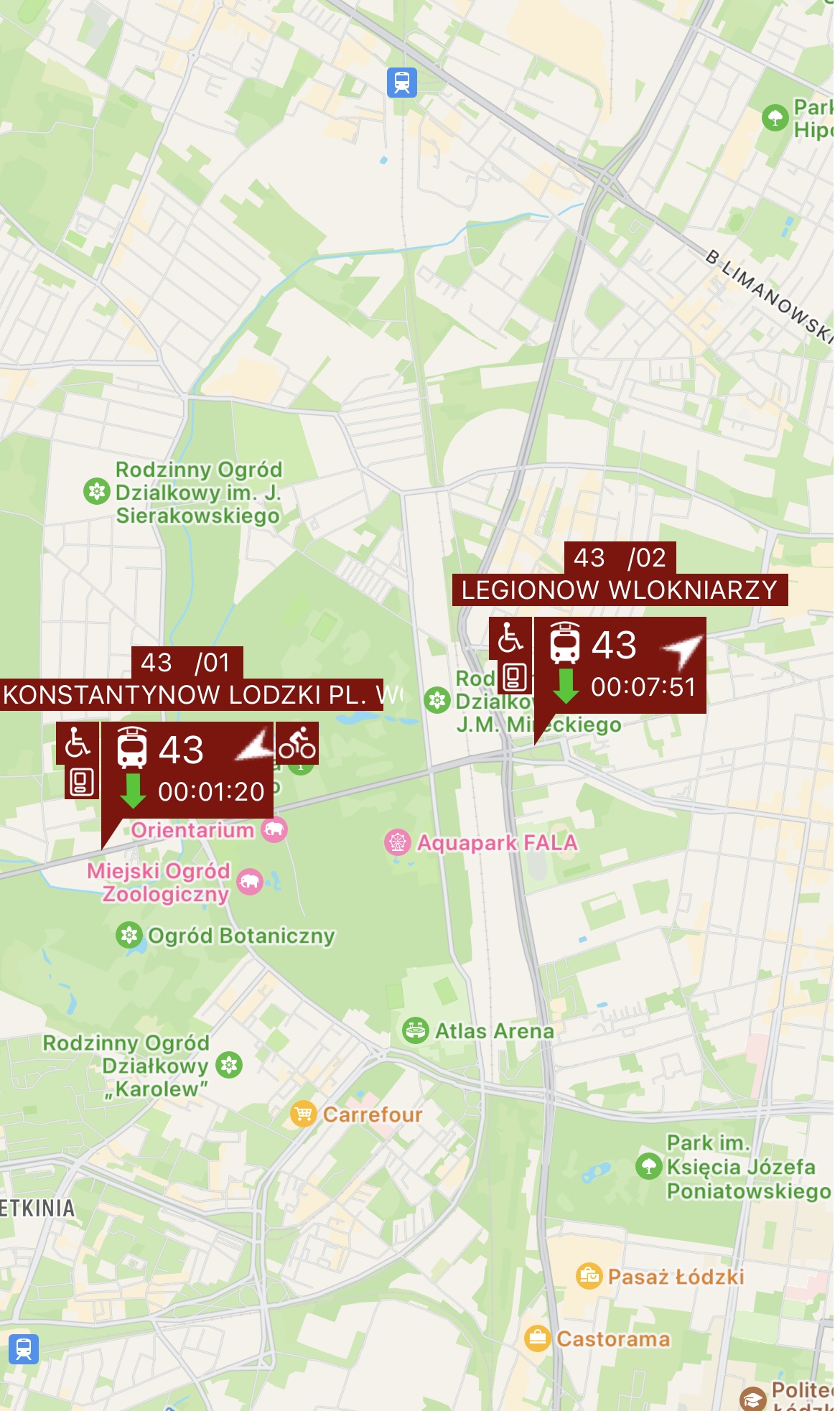Open tram 43/02 Legionow Wlokniarzy callout
This screenshot has height=1411, width=840.
coord(620,665)
